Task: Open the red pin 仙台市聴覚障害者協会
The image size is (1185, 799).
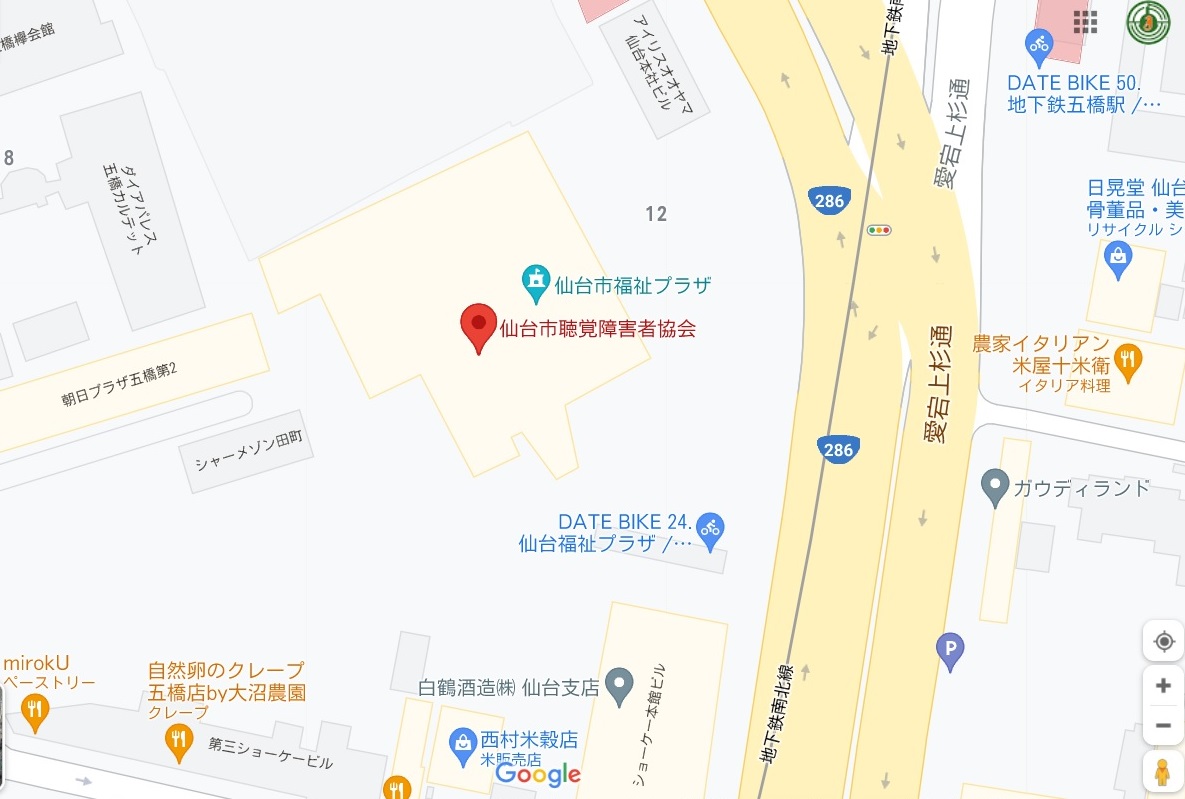Action: 478,325
